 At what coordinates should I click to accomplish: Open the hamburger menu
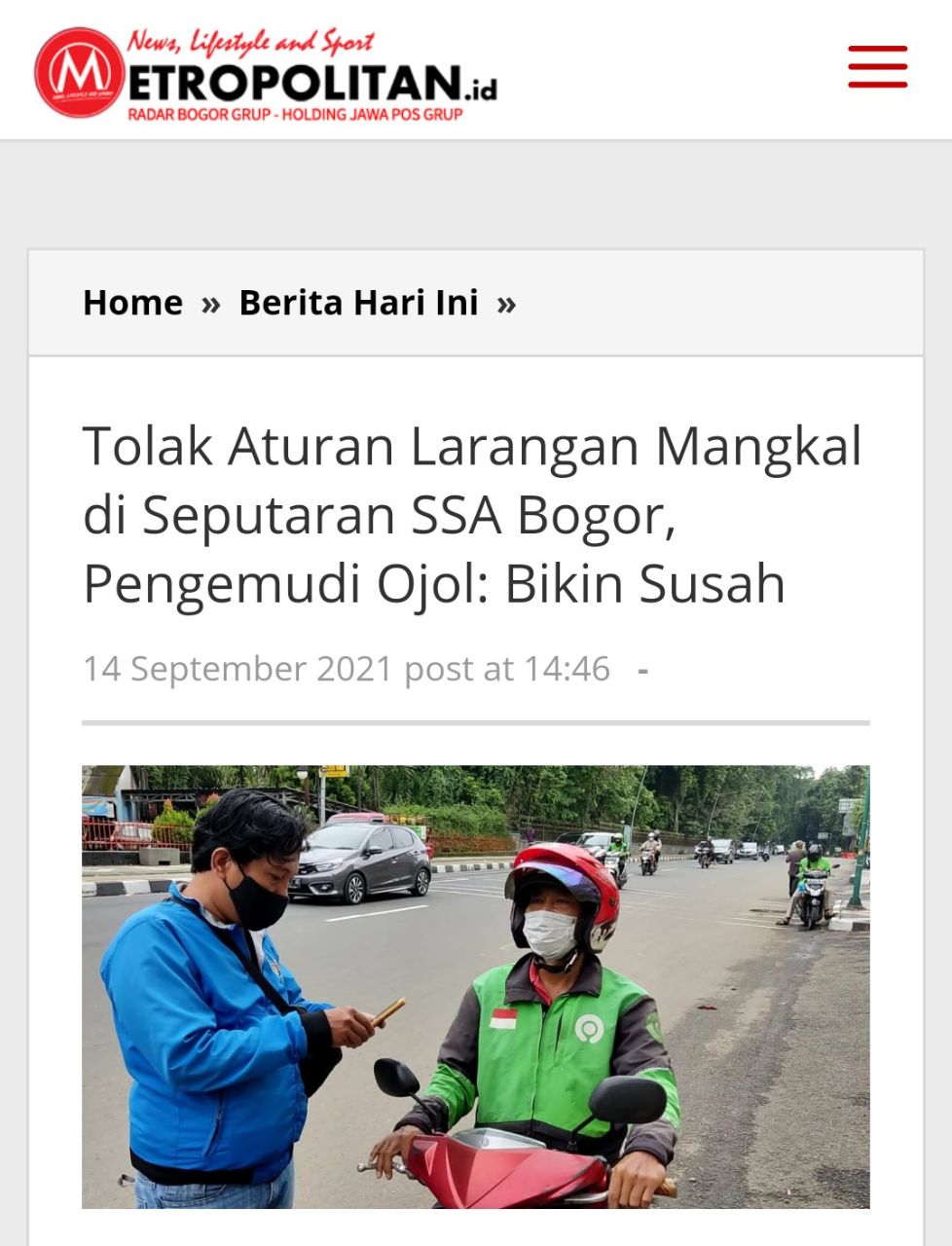point(877,67)
